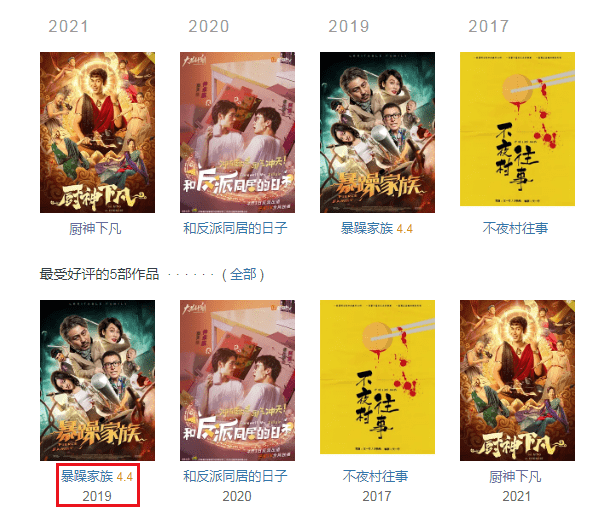
Task: Tap the 和反派同居的日子 link above year 2020
Action: tap(237, 477)
